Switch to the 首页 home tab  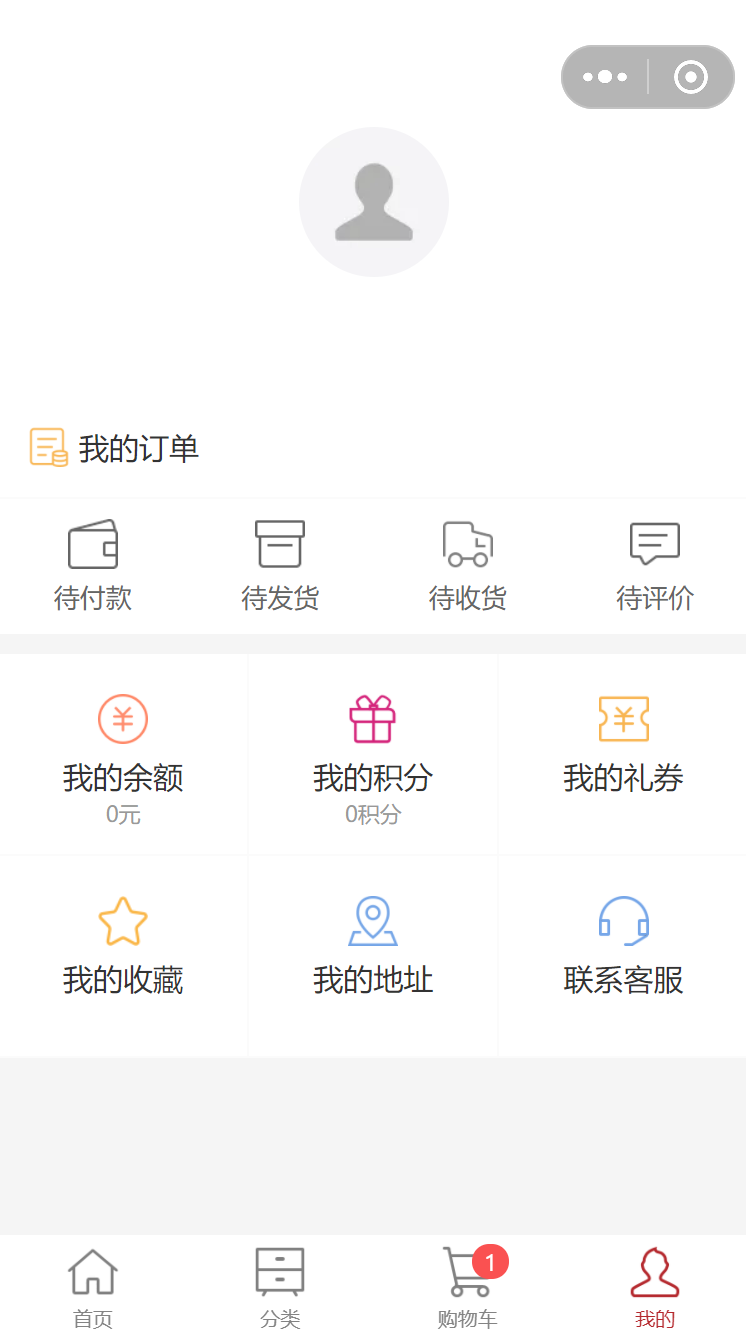pyautogui.click(x=93, y=1286)
